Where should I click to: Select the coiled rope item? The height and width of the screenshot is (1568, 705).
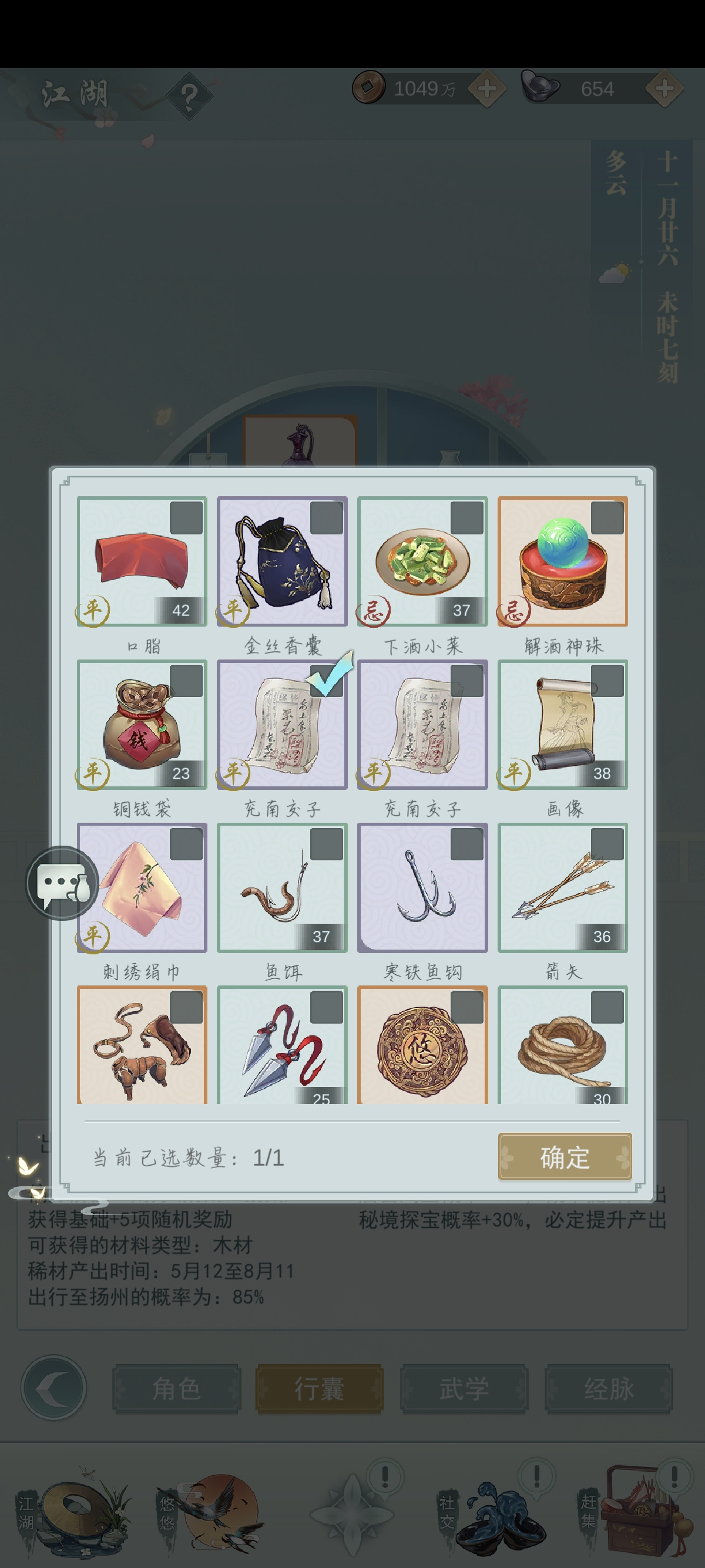[563, 1045]
